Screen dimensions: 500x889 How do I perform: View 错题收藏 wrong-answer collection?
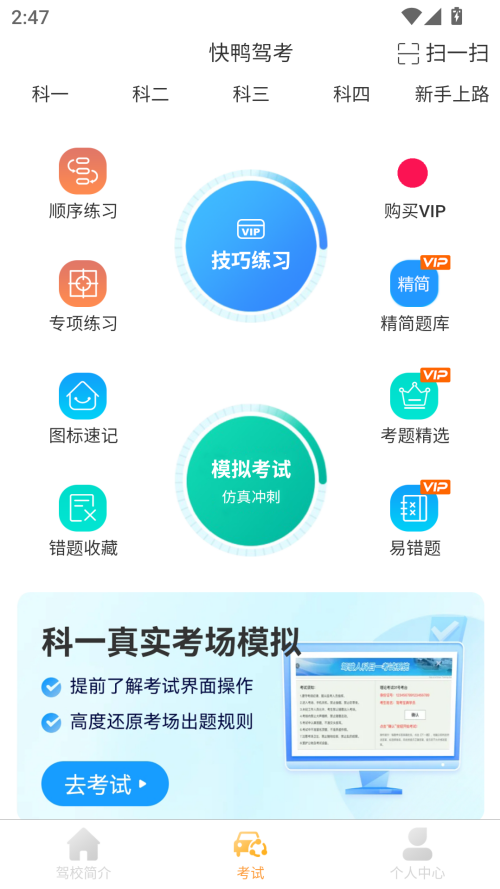point(83,521)
